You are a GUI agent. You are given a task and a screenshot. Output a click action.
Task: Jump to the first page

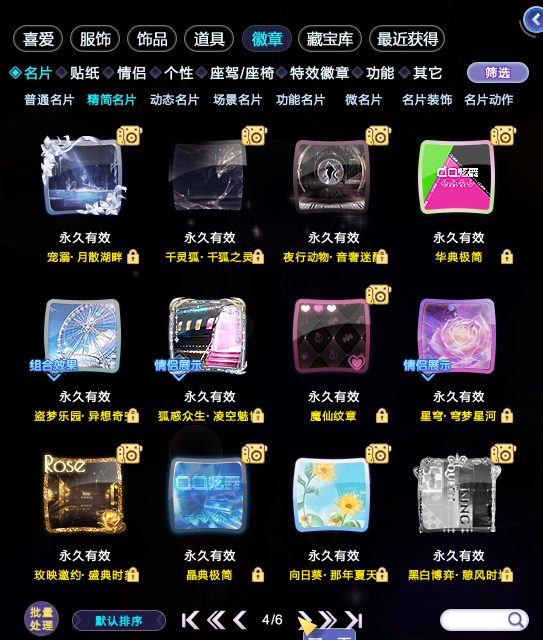190,620
